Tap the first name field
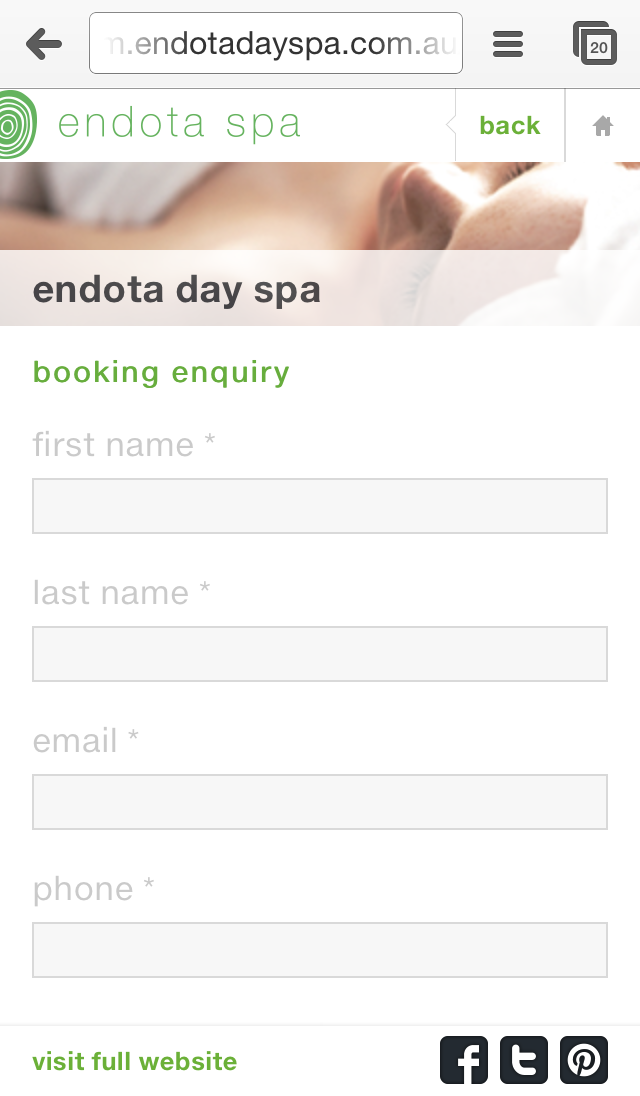This screenshot has width=640, height=1096. point(320,506)
